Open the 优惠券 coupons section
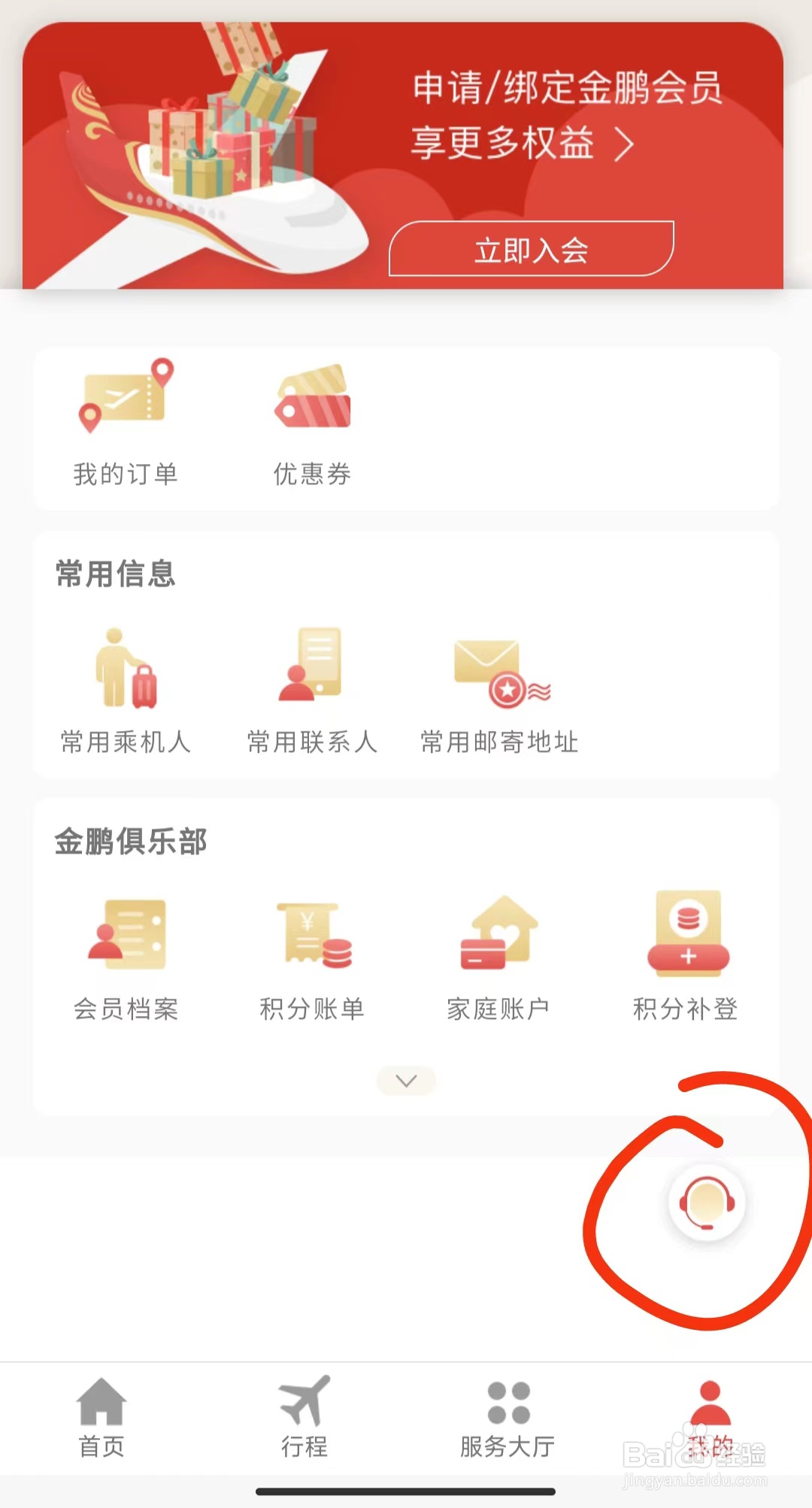812x1508 pixels. click(x=312, y=421)
